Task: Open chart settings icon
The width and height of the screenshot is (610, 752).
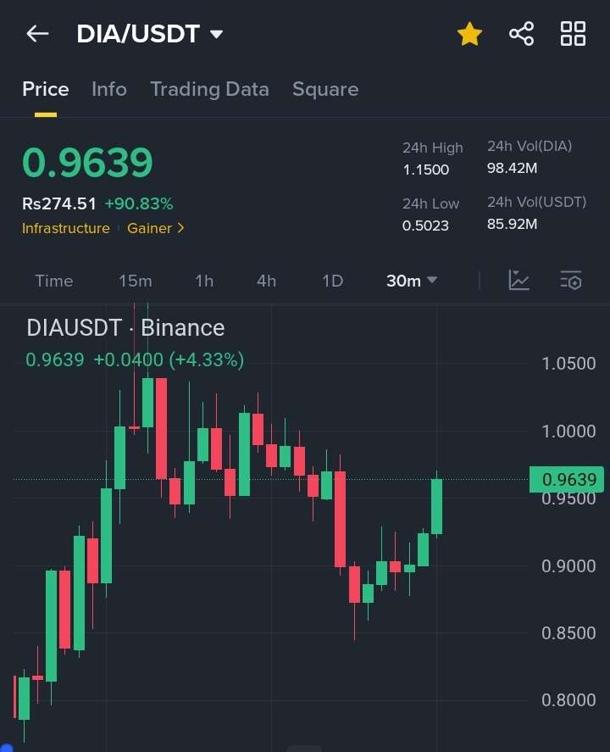Action: click(571, 281)
